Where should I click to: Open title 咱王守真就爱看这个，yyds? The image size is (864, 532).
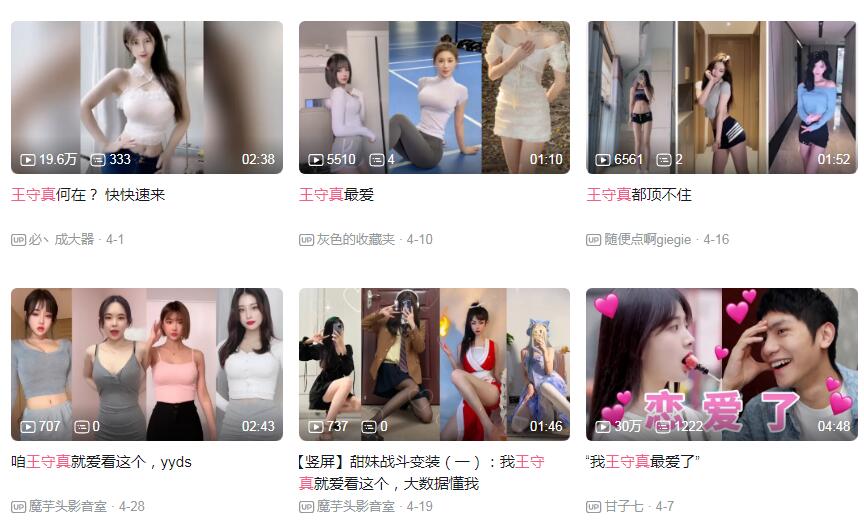tap(101, 462)
